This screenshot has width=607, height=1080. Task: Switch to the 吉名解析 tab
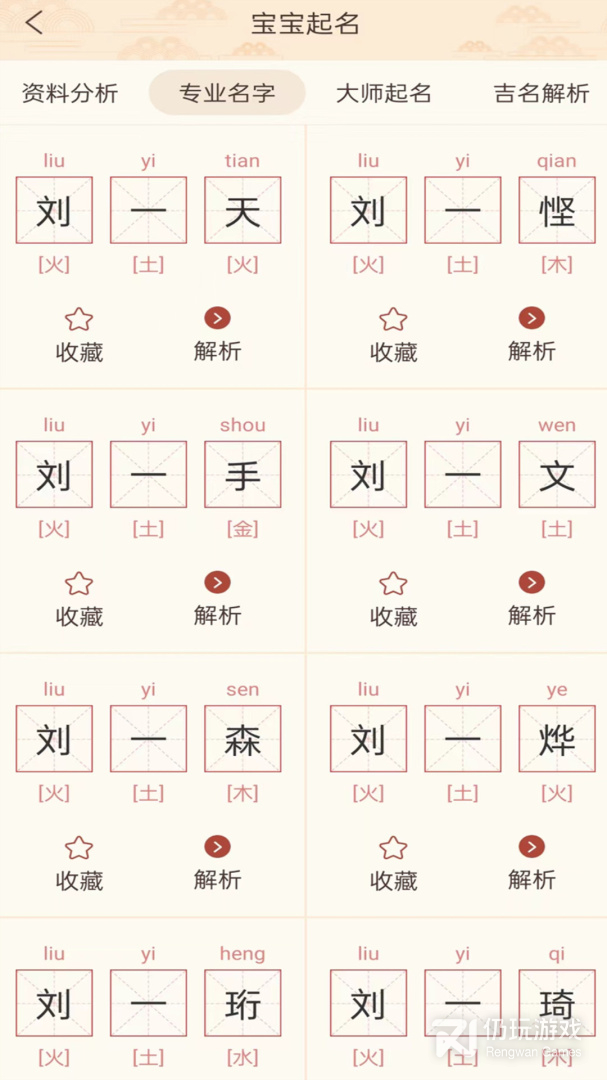(541, 93)
